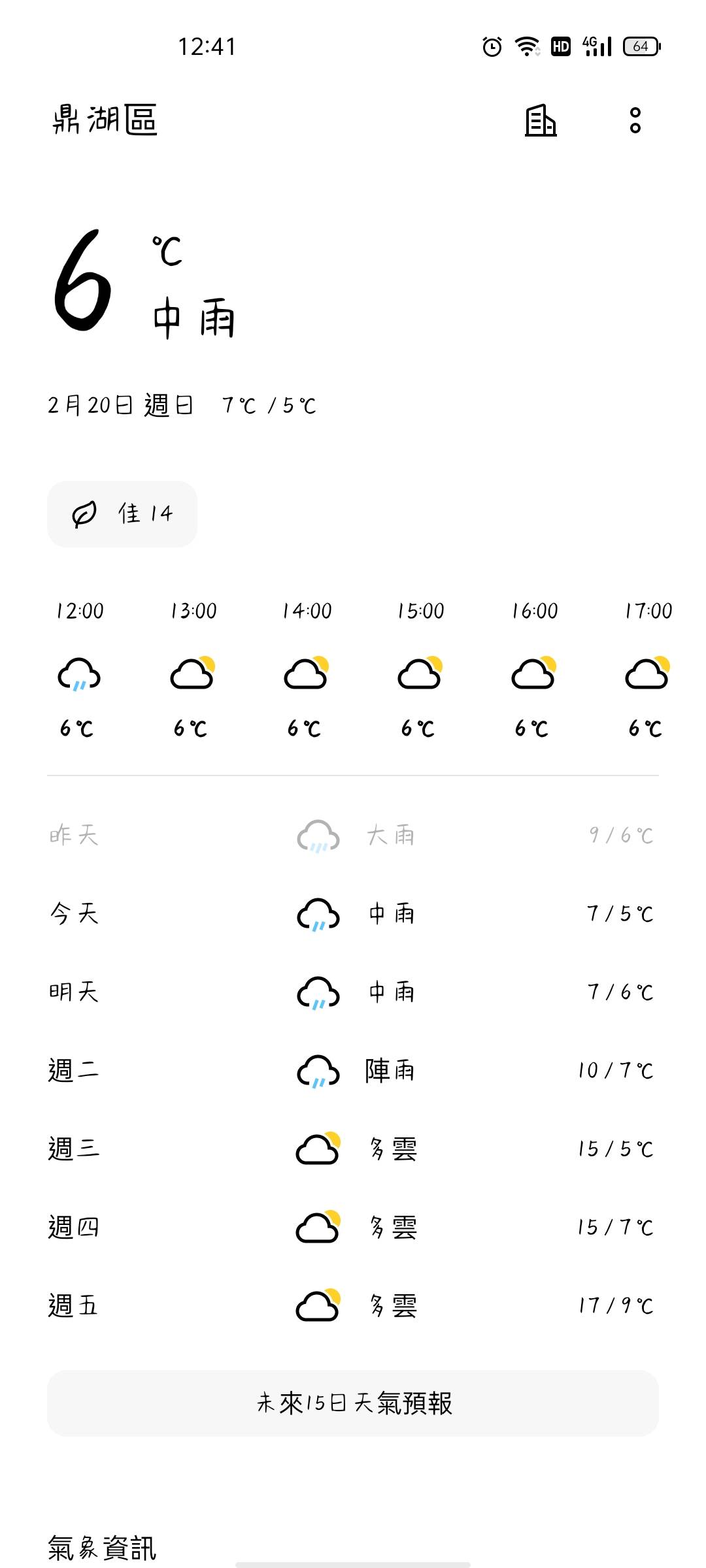
Task: Open the three-dot overflow menu
Action: click(x=635, y=121)
